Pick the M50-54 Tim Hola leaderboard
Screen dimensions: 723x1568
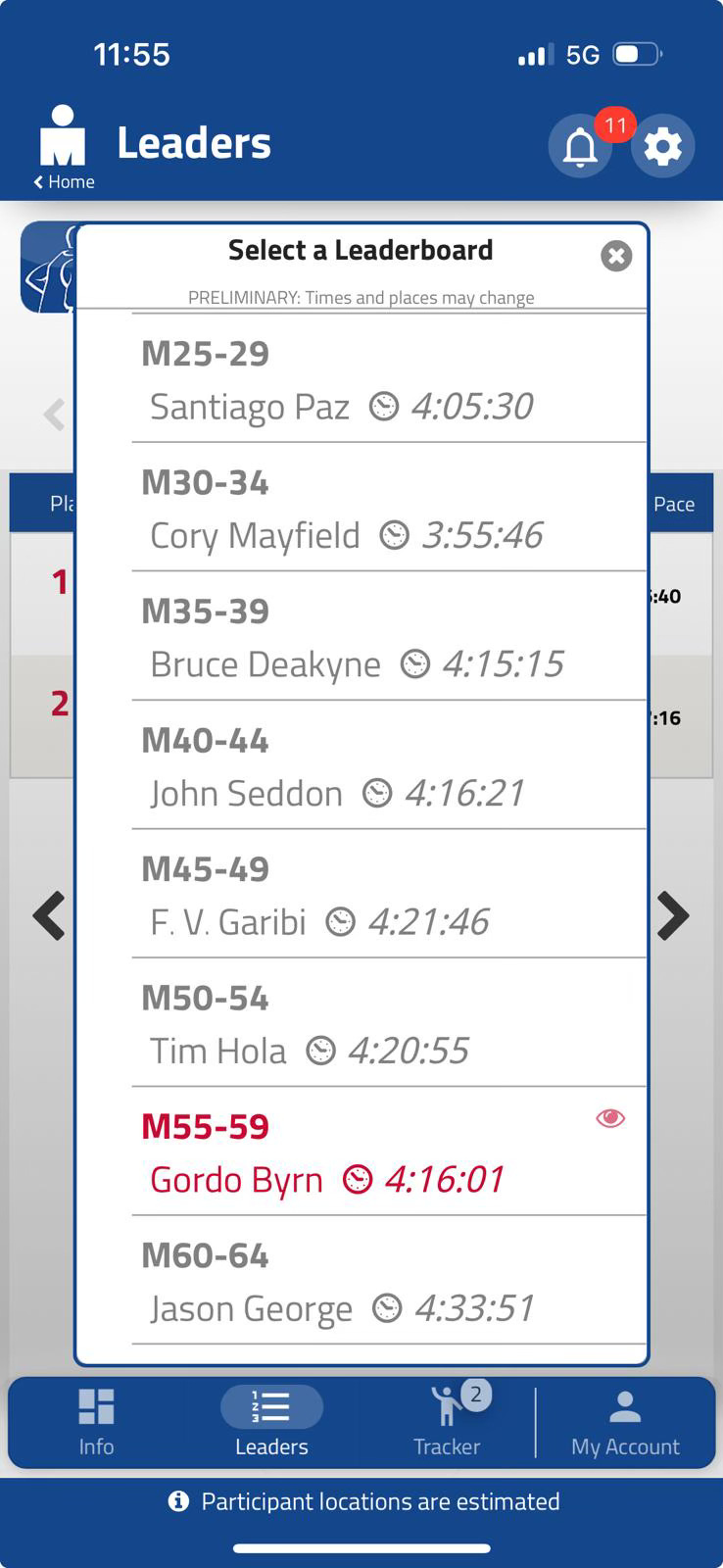tap(389, 1022)
